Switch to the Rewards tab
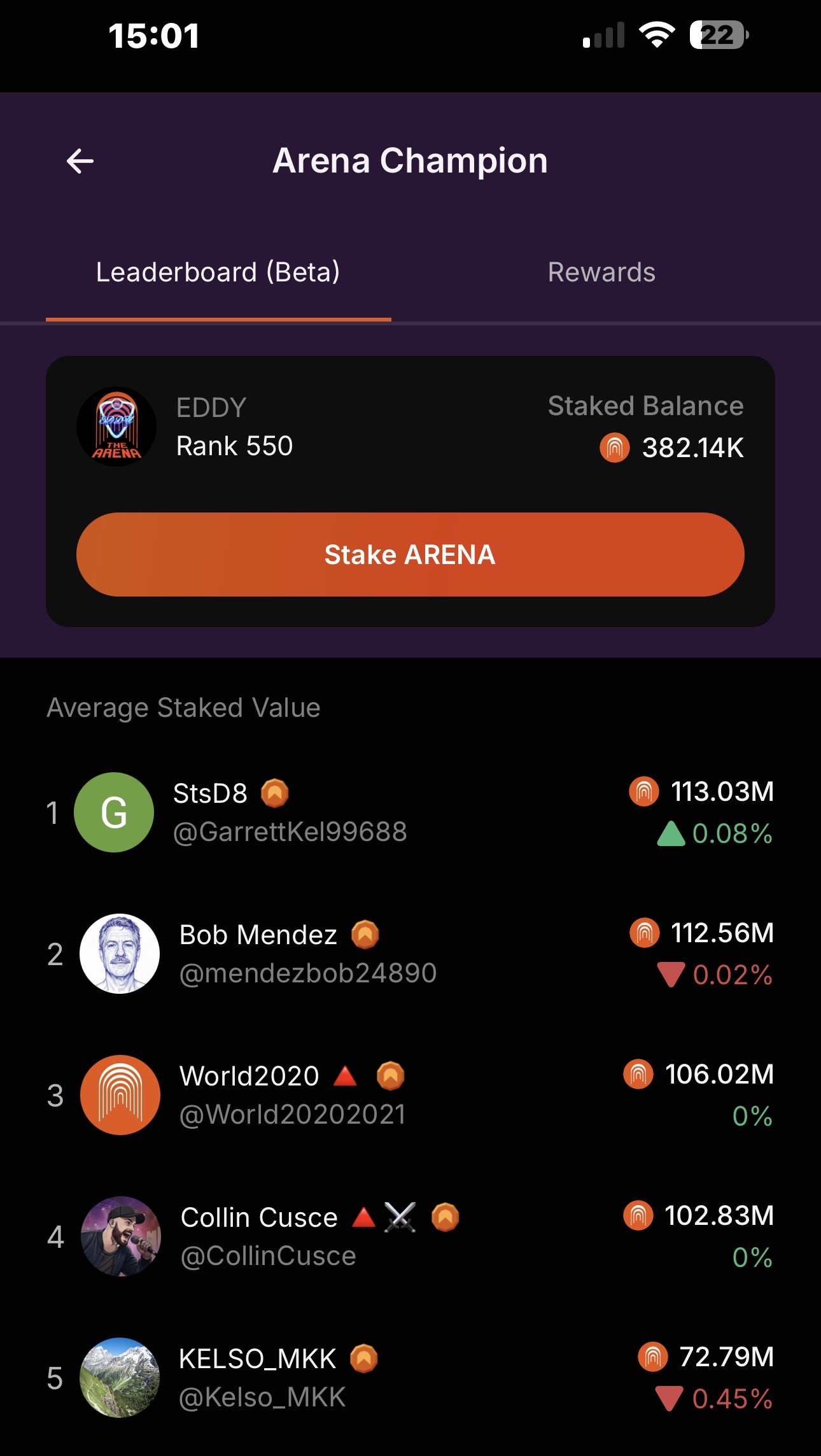Image resolution: width=821 pixels, height=1456 pixels. coord(601,272)
